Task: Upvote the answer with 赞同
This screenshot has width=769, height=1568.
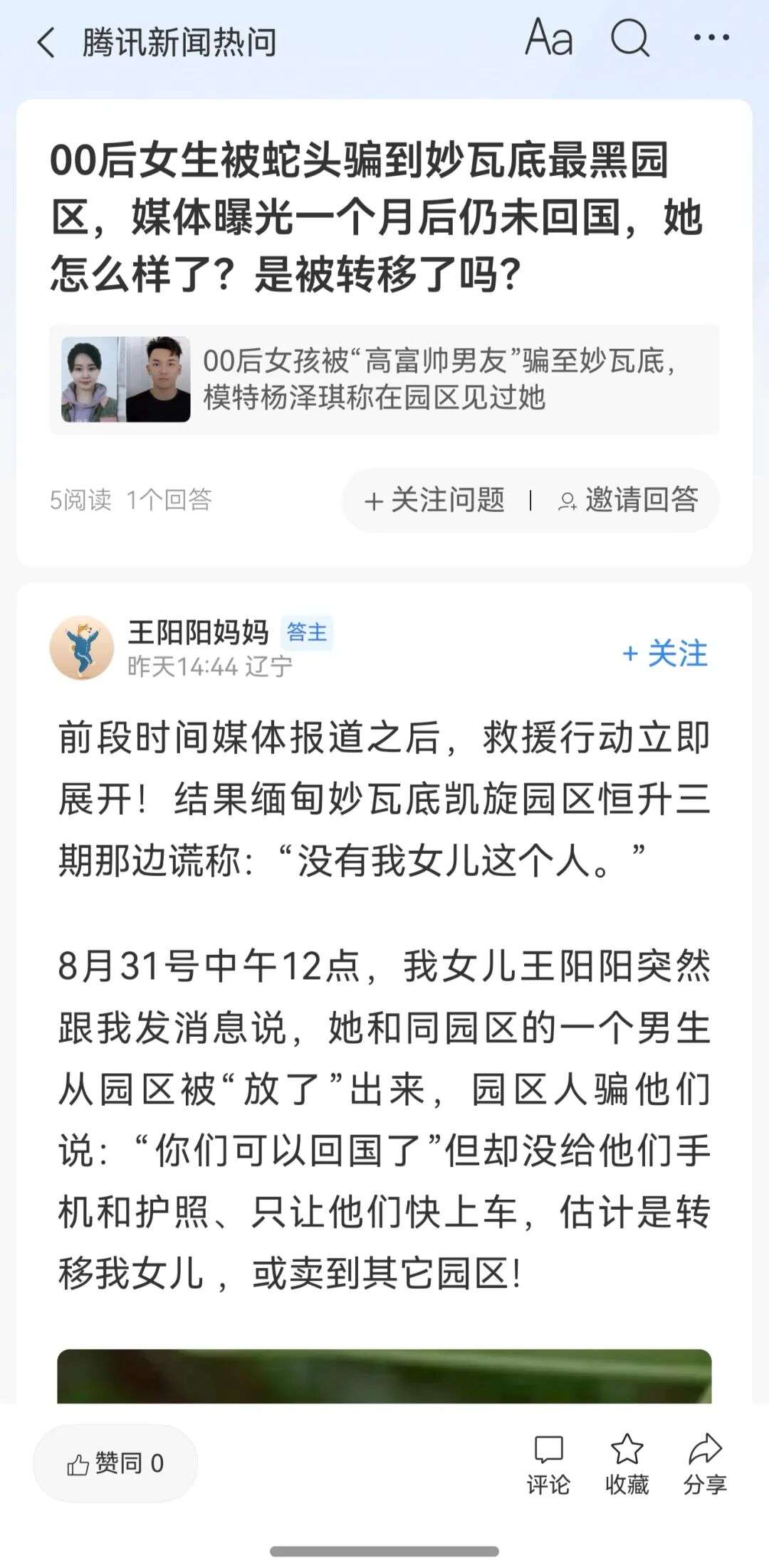Action: (x=115, y=1463)
